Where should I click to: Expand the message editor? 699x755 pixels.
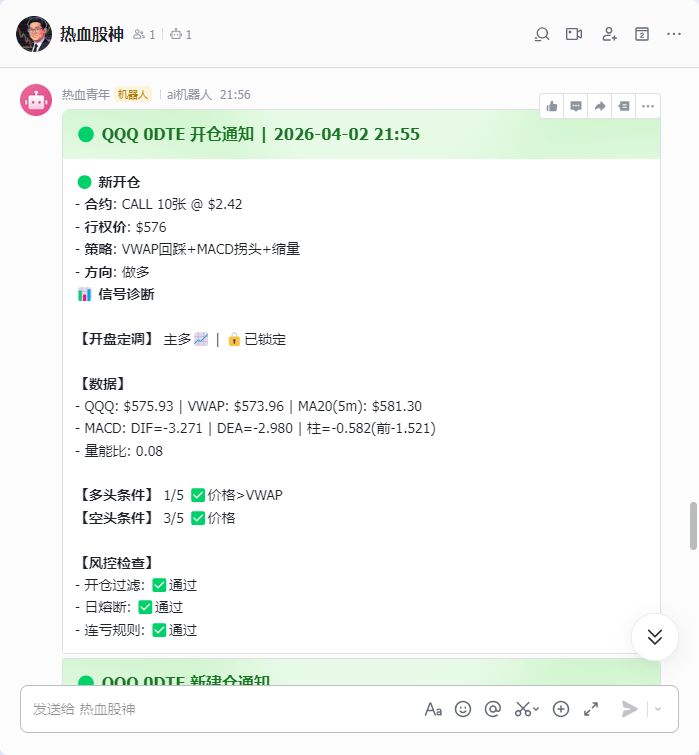click(x=591, y=709)
